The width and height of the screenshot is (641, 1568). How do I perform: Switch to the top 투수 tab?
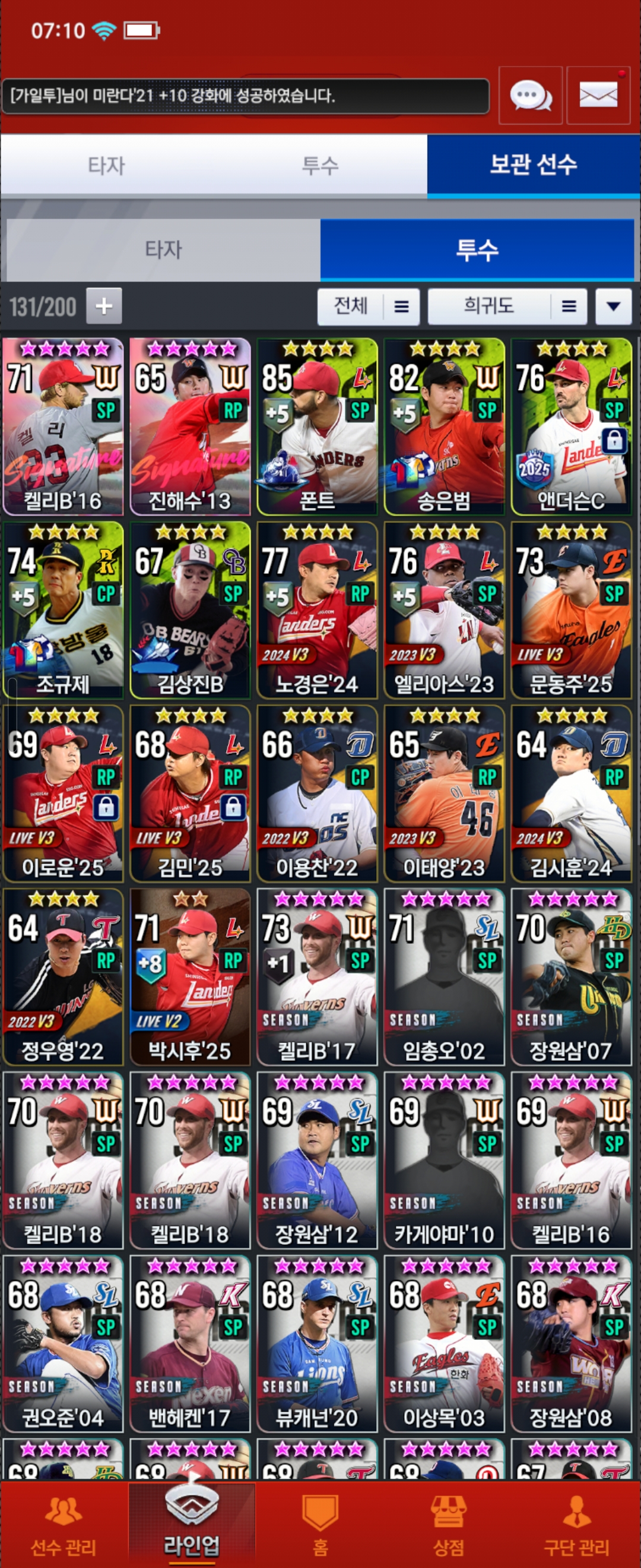(320, 165)
